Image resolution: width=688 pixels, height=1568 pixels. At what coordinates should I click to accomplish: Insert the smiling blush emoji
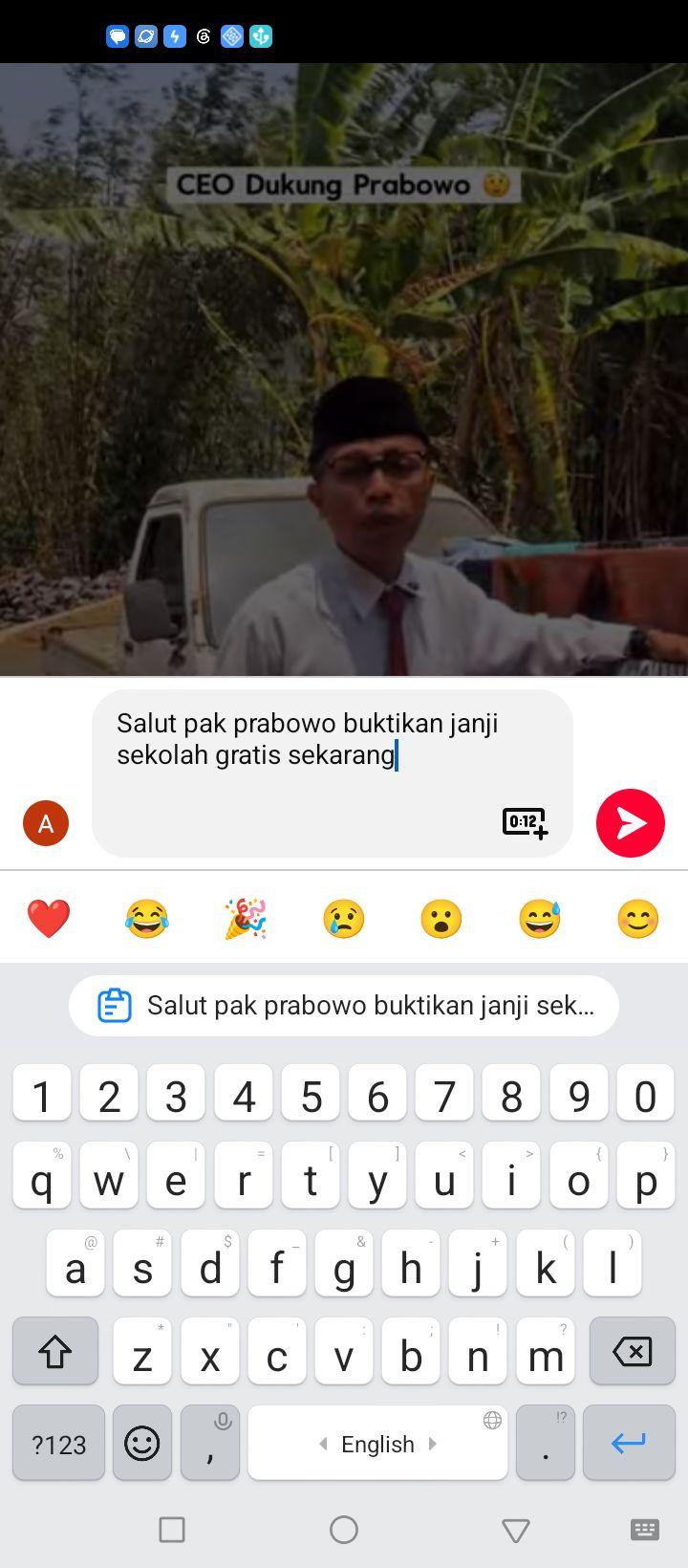[x=638, y=919]
